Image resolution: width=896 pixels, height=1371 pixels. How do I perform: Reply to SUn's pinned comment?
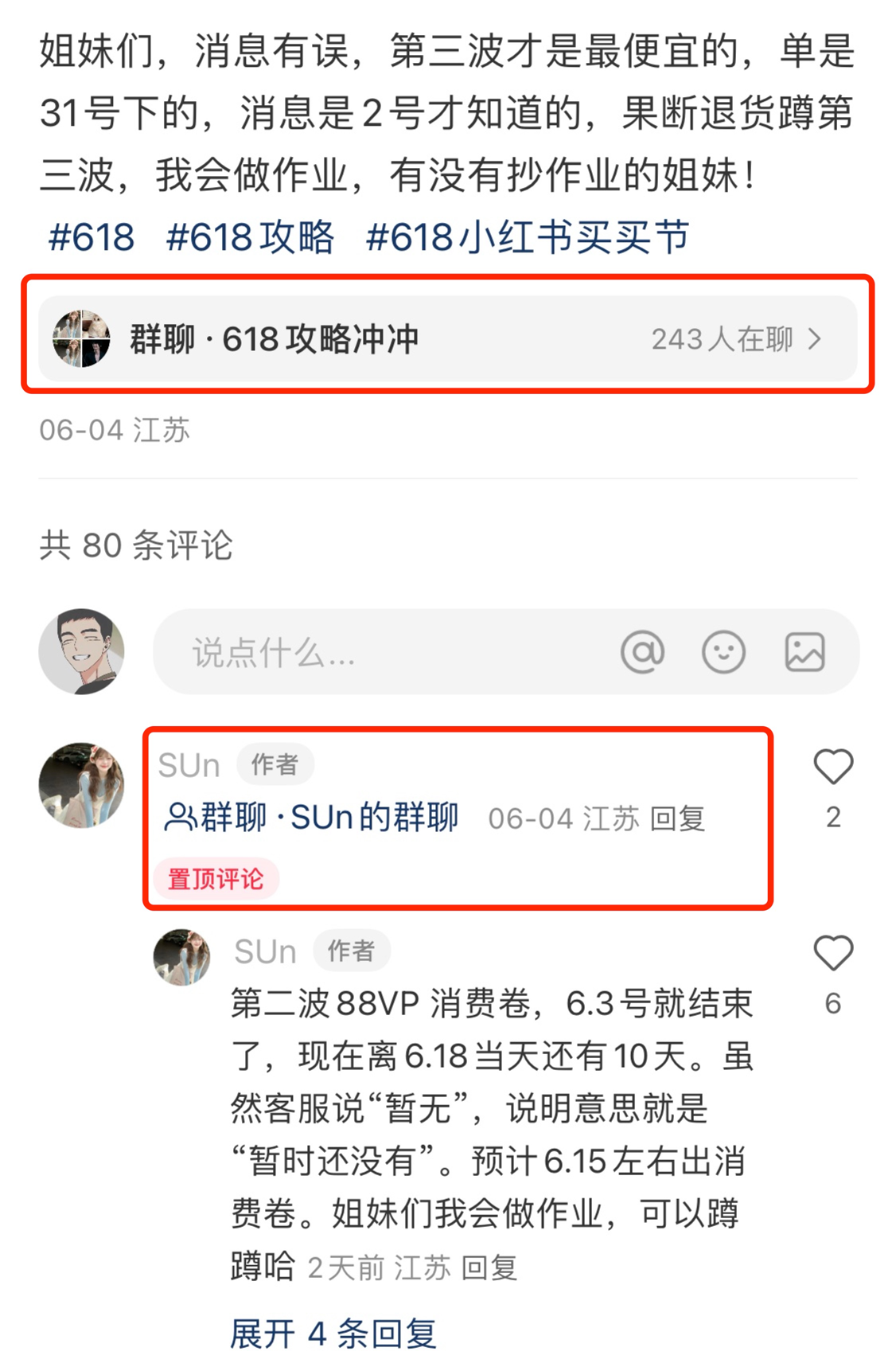[x=677, y=818]
